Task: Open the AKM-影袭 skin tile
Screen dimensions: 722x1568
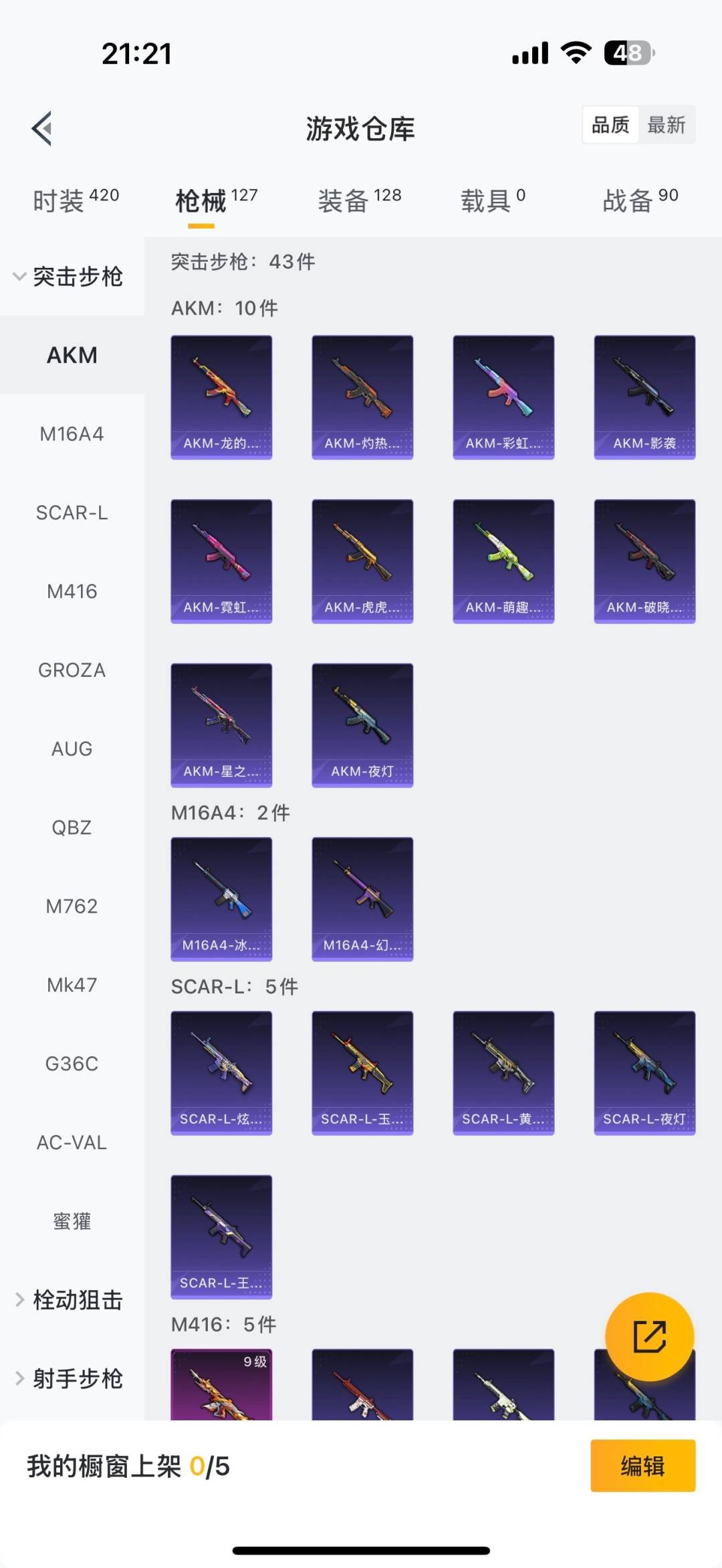Action: pos(644,398)
